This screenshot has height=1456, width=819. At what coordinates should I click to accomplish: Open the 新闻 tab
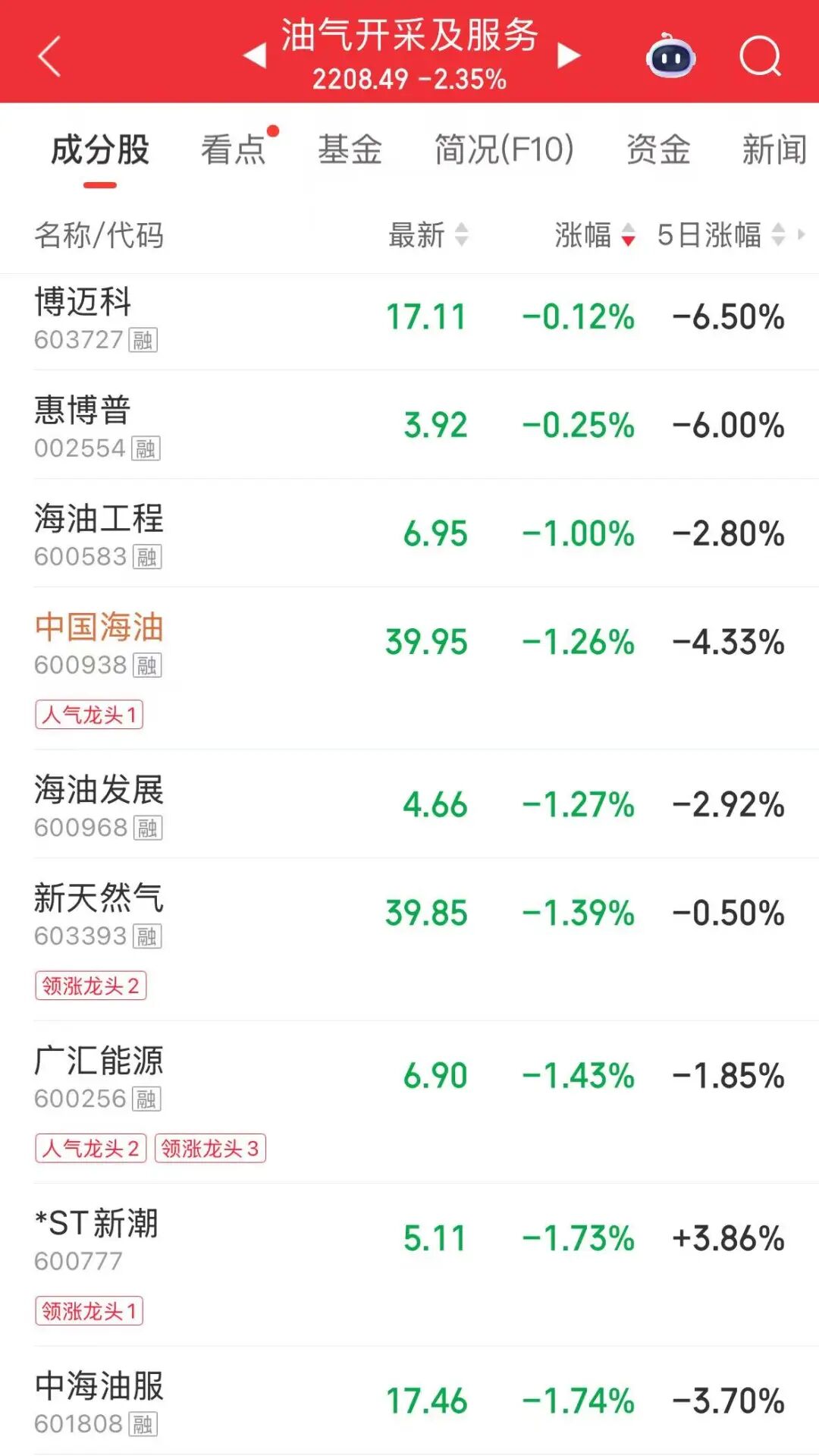(773, 149)
